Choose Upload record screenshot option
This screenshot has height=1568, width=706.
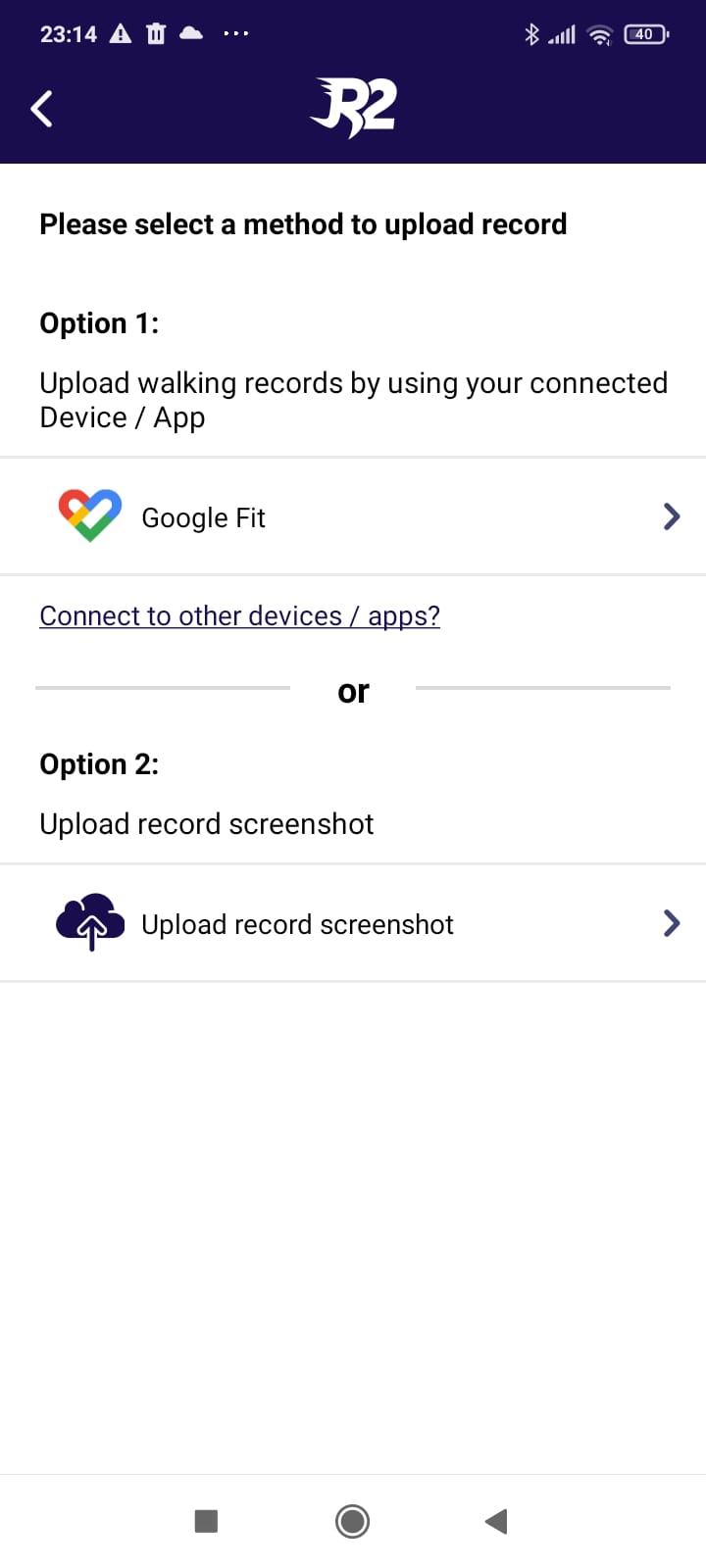click(353, 923)
